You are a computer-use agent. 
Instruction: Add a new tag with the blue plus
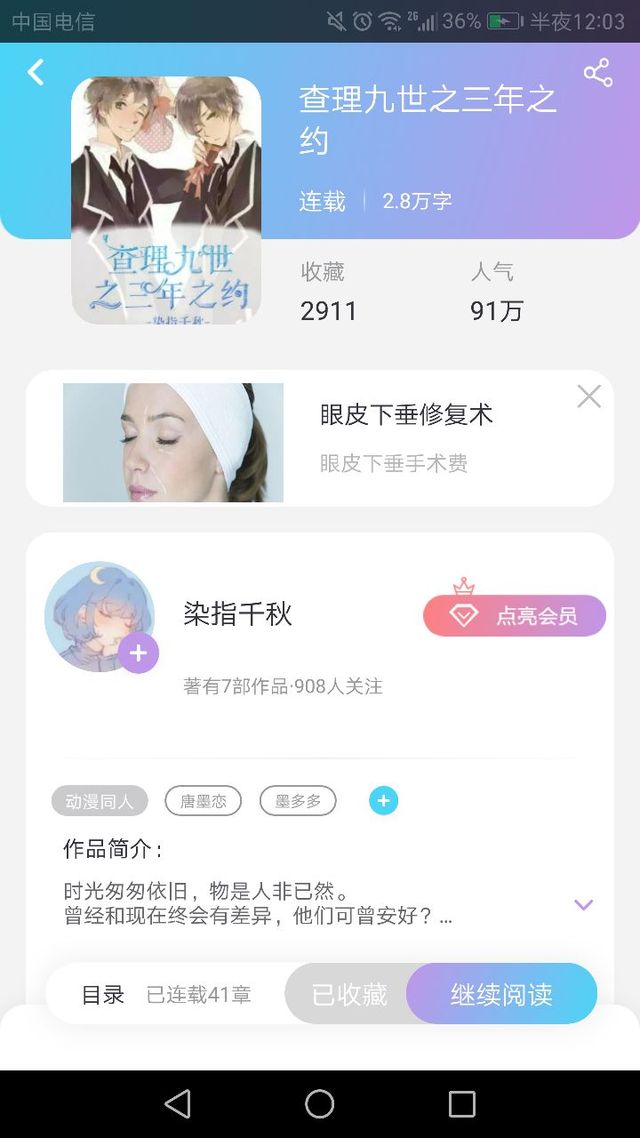(383, 800)
